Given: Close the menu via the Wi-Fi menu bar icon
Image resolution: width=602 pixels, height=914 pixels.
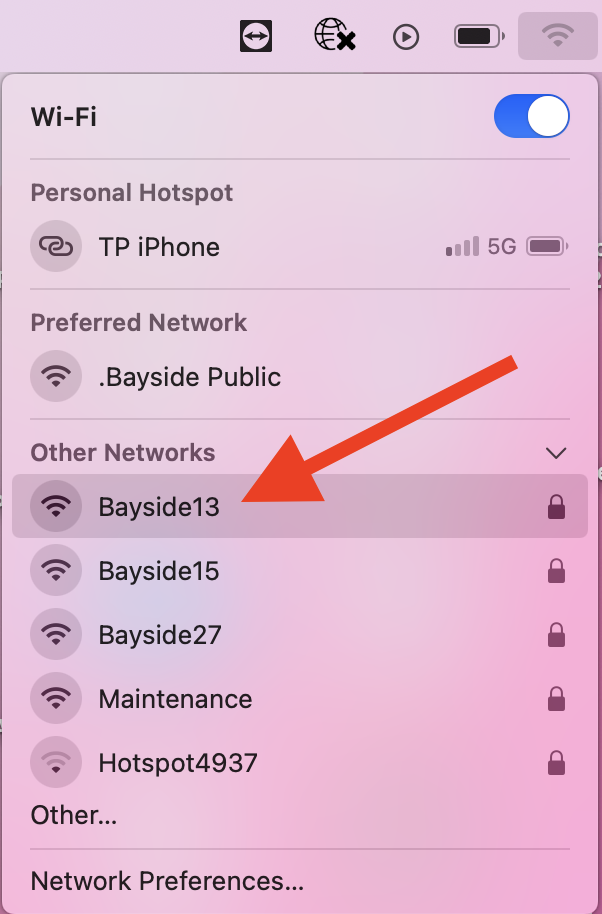Looking at the screenshot, I should click(557, 37).
